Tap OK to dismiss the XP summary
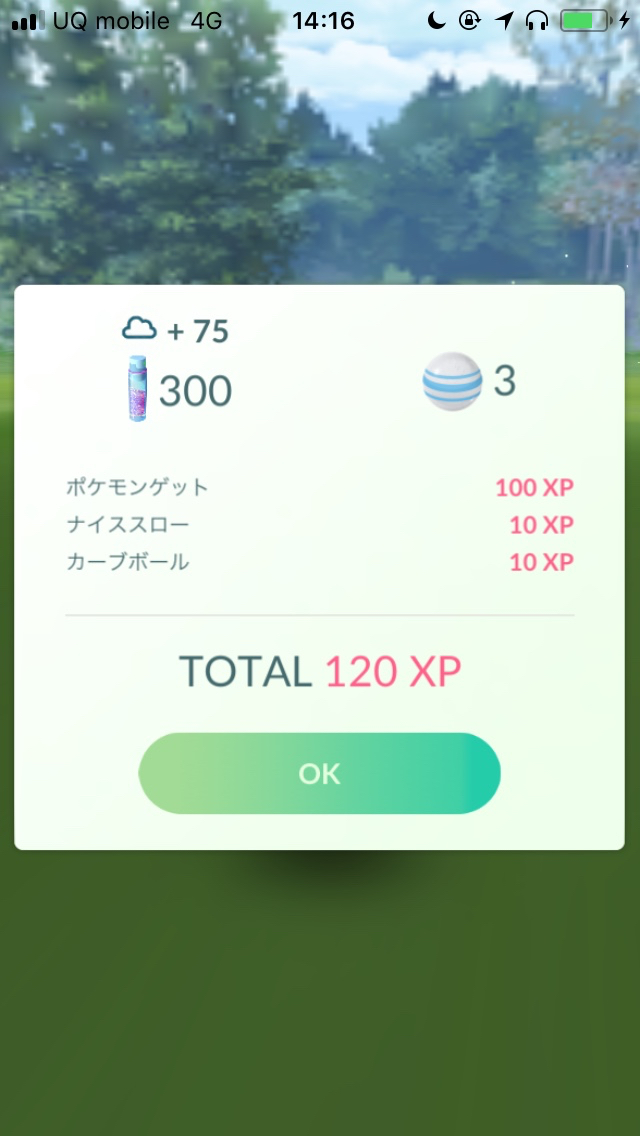640x1136 pixels. coord(319,773)
